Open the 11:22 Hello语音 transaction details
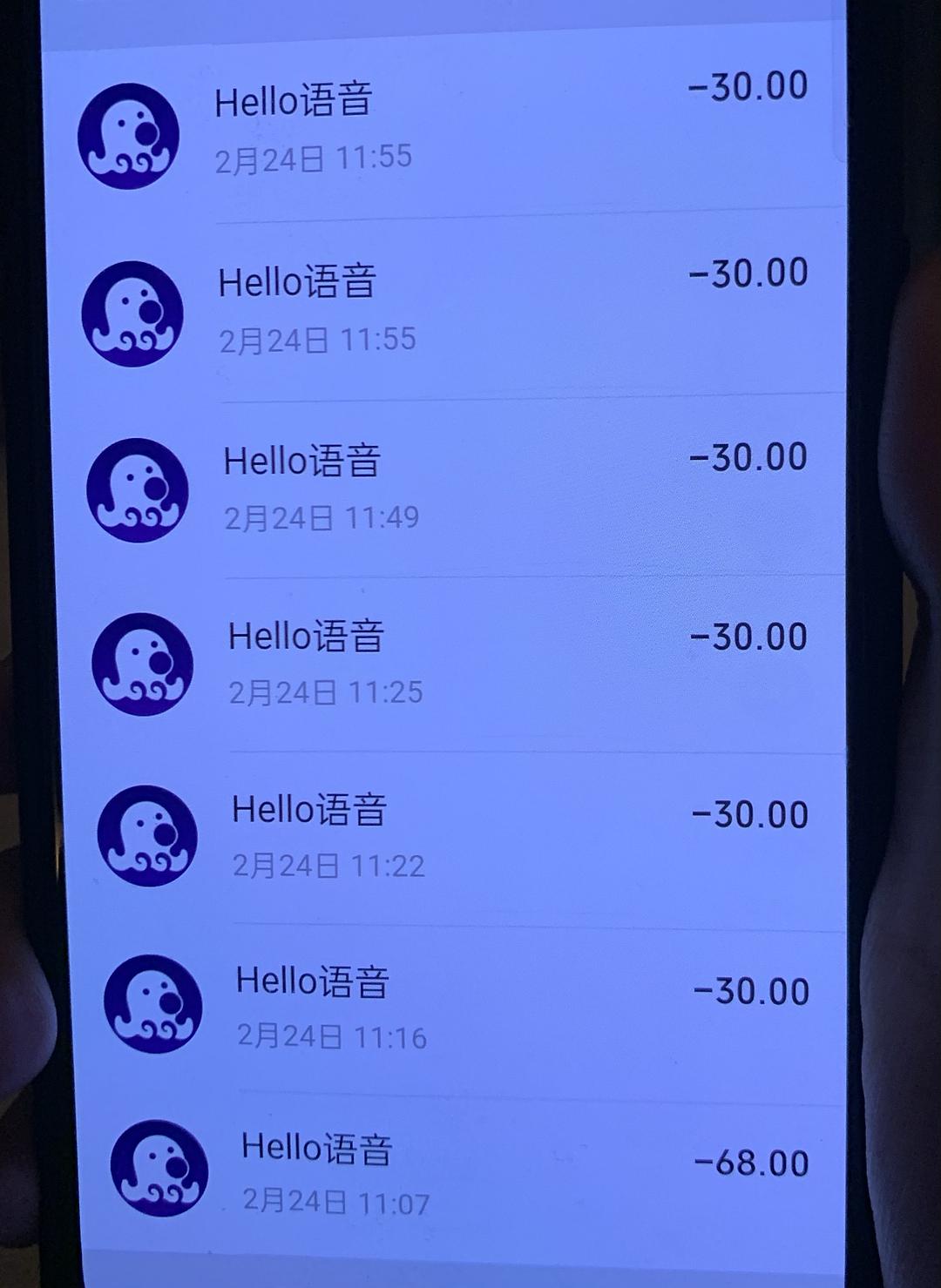The height and width of the screenshot is (1288, 941). pos(453,837)
